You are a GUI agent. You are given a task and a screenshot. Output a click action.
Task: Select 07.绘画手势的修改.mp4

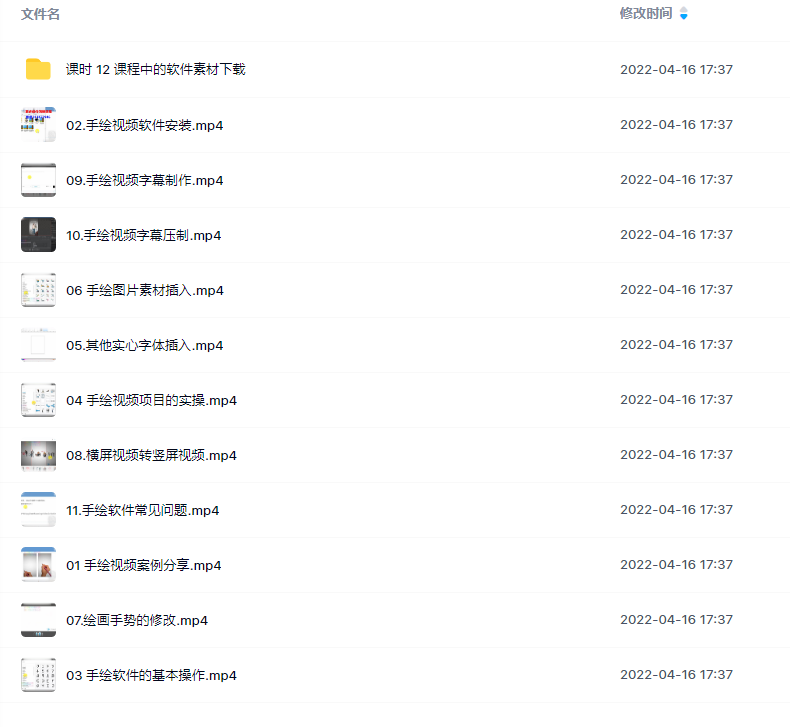pyautogui.click(x=137, y=620)
